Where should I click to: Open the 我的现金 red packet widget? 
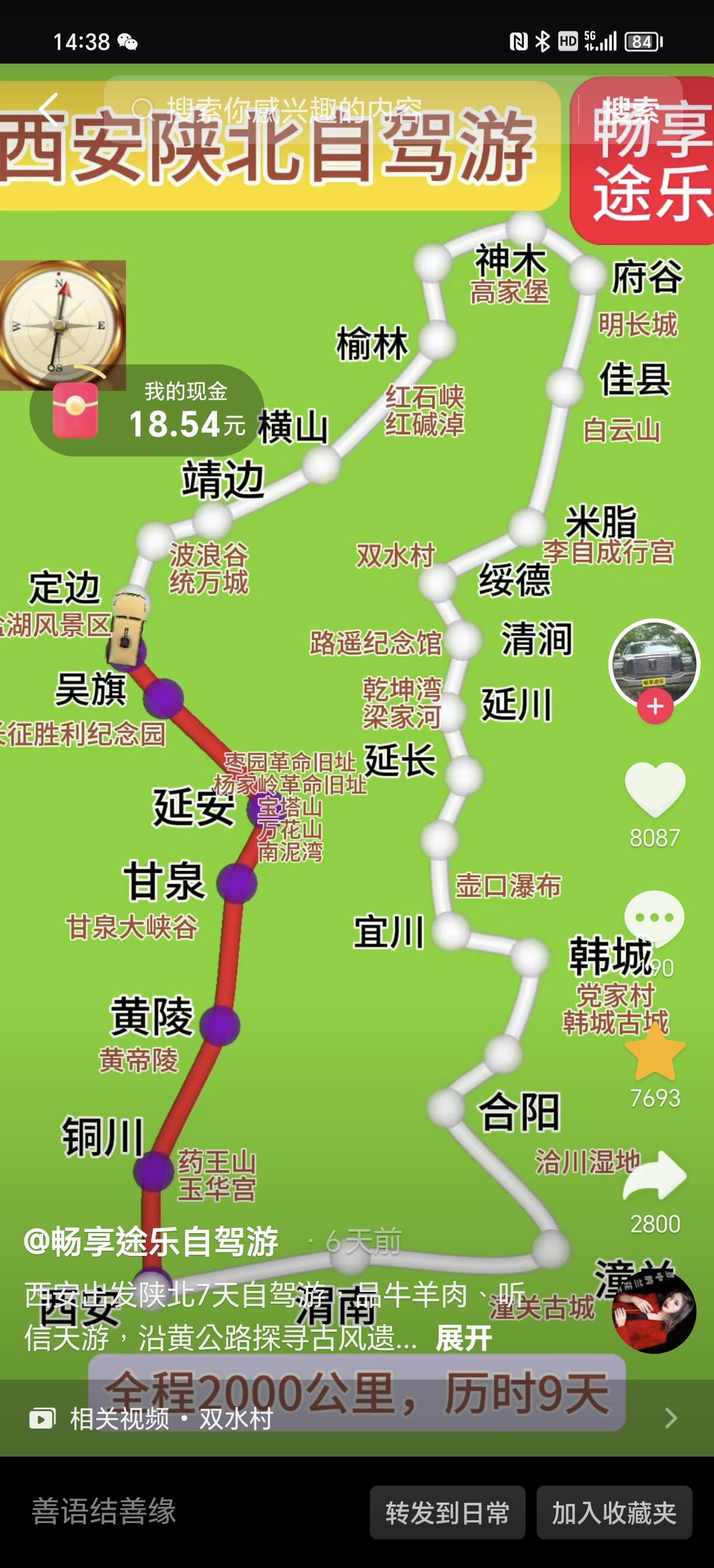[x=146, y=411]
